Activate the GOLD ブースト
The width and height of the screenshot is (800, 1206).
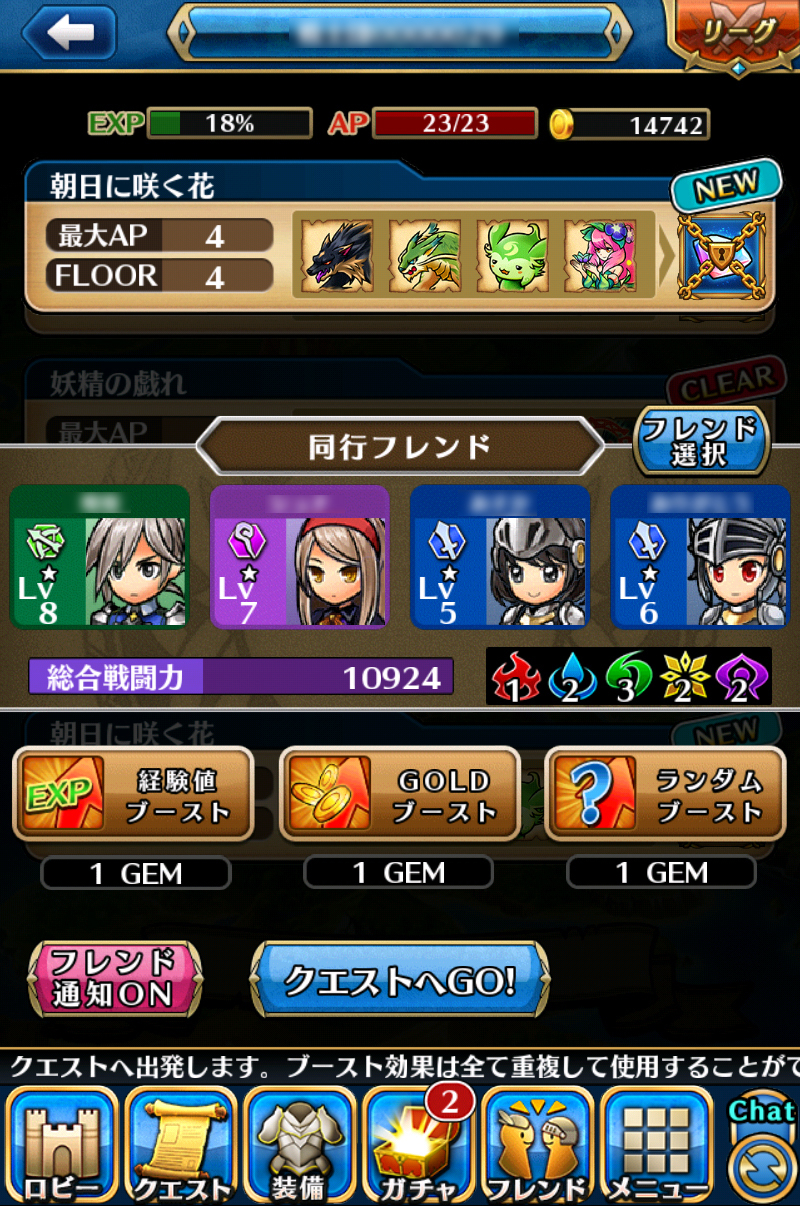(400, 796)
